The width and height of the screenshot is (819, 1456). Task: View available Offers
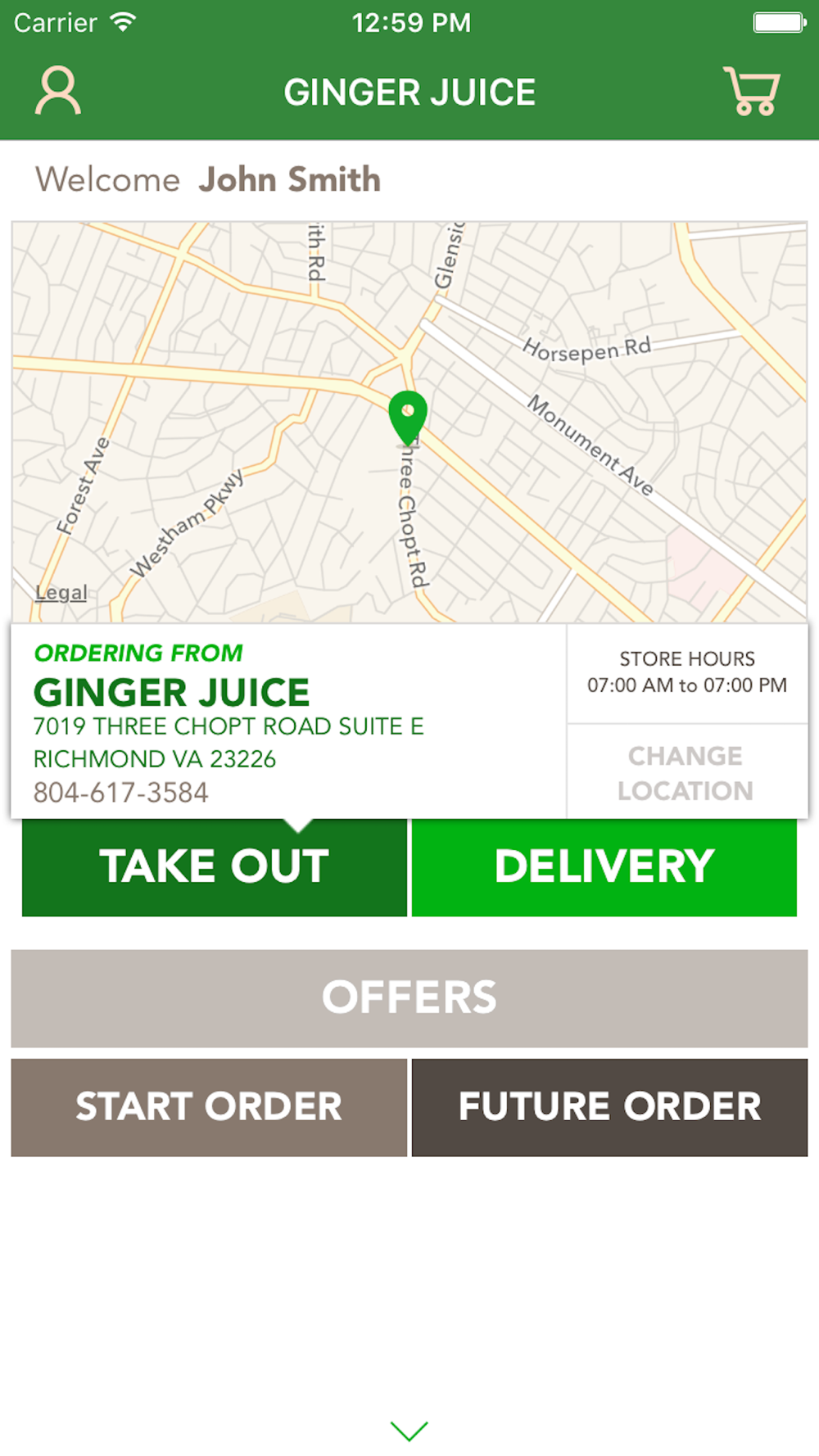tap(409, 998)
